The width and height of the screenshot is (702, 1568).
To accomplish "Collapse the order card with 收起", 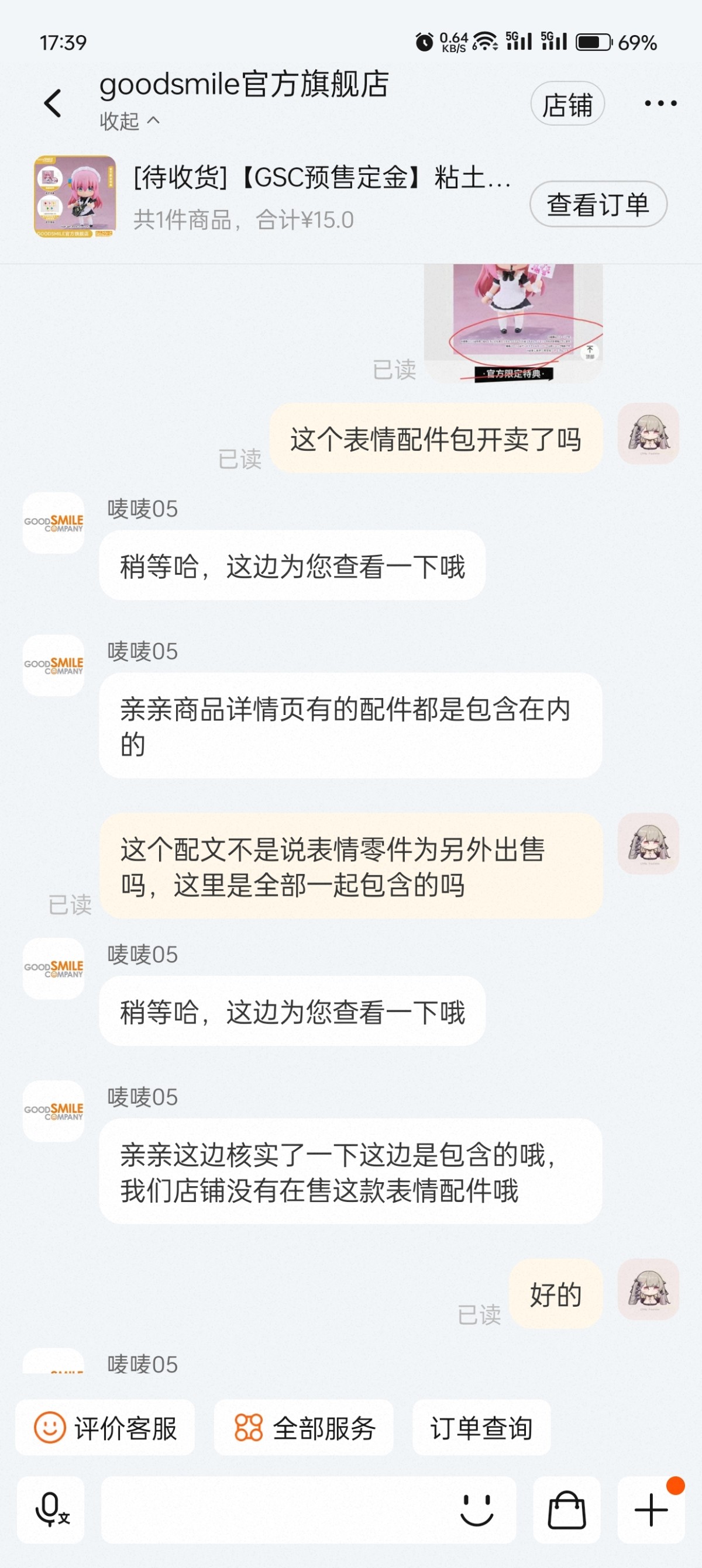I will [x=130, y=121].
